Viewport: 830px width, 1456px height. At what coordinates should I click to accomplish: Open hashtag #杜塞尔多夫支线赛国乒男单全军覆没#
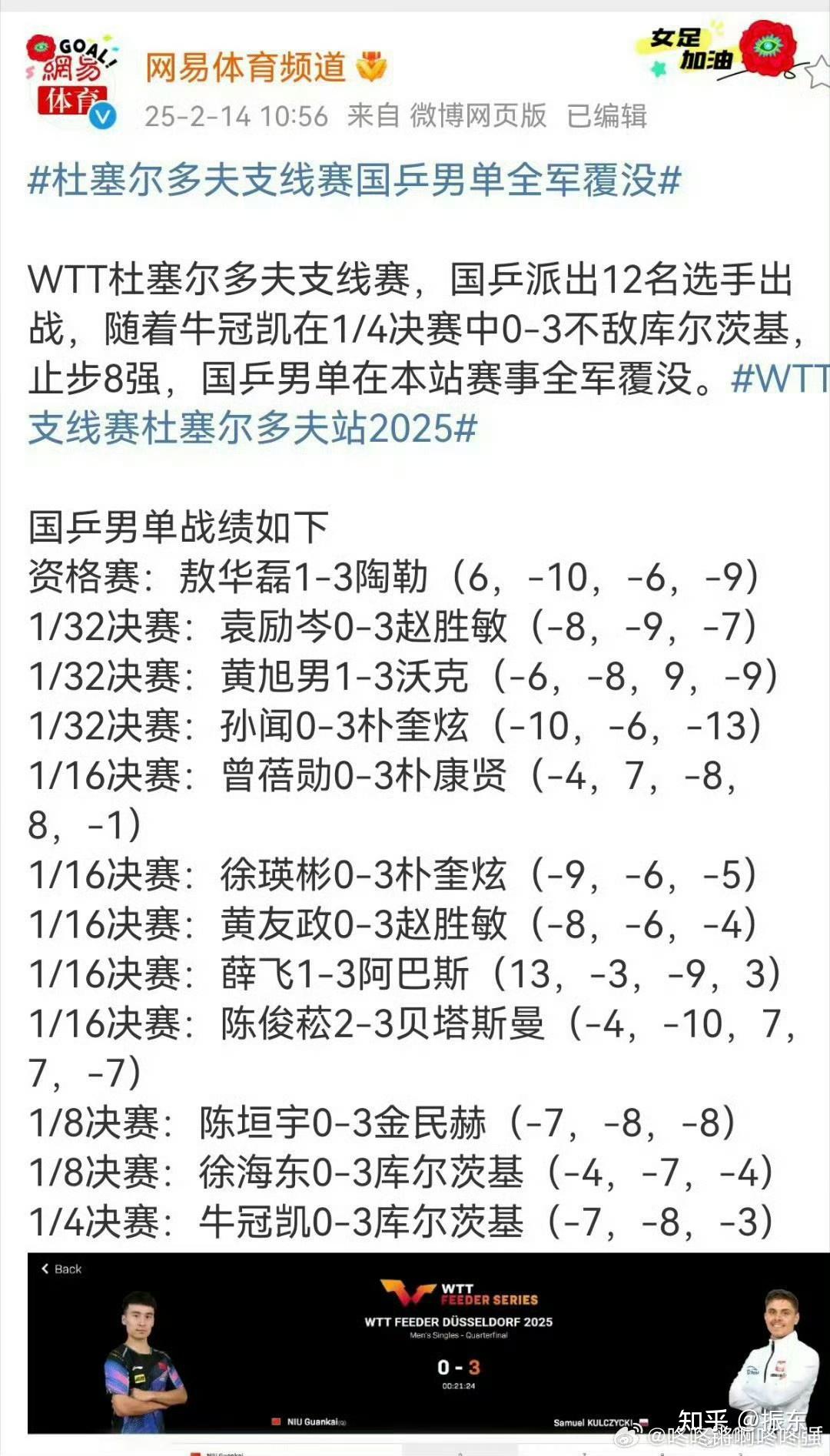(x=355, y=181)
